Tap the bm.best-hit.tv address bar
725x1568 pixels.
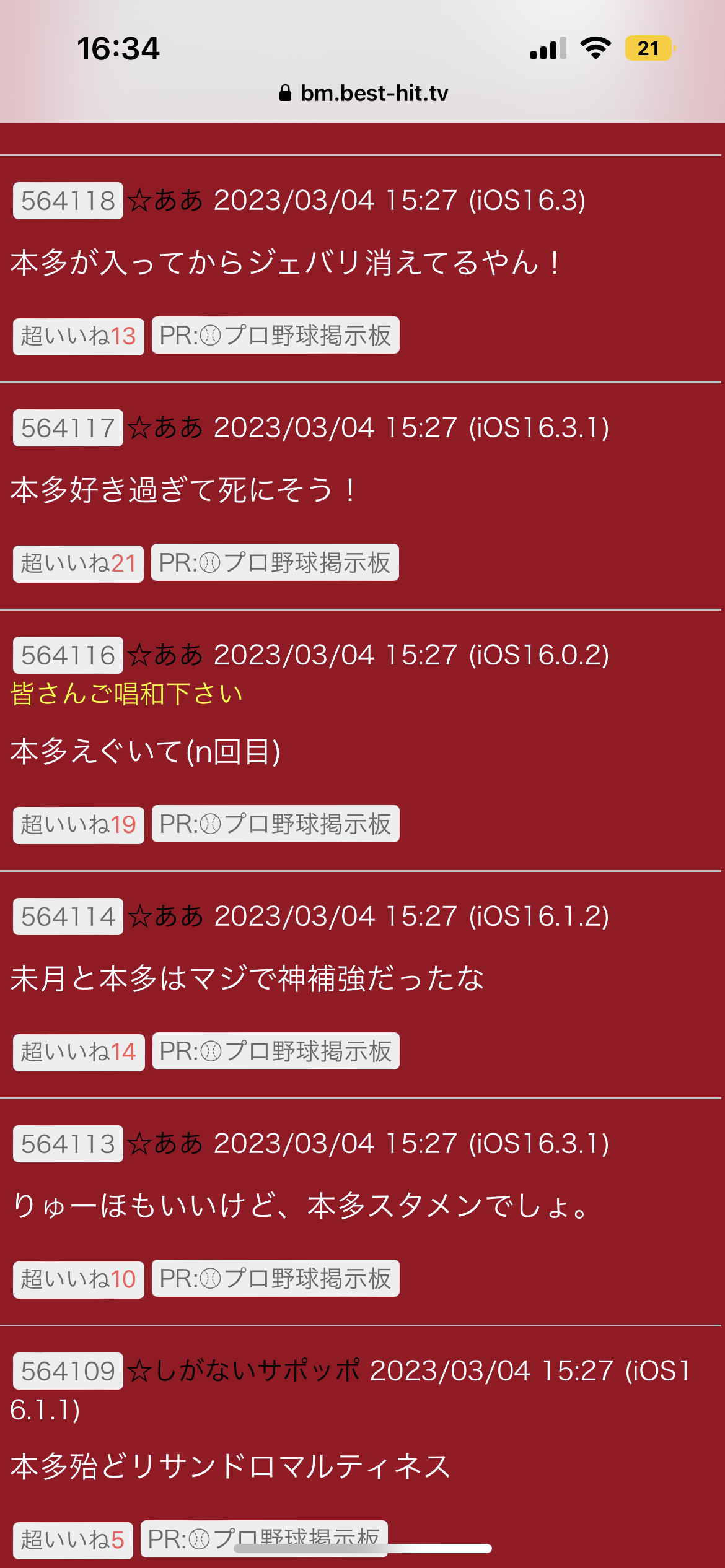[363, 94]
